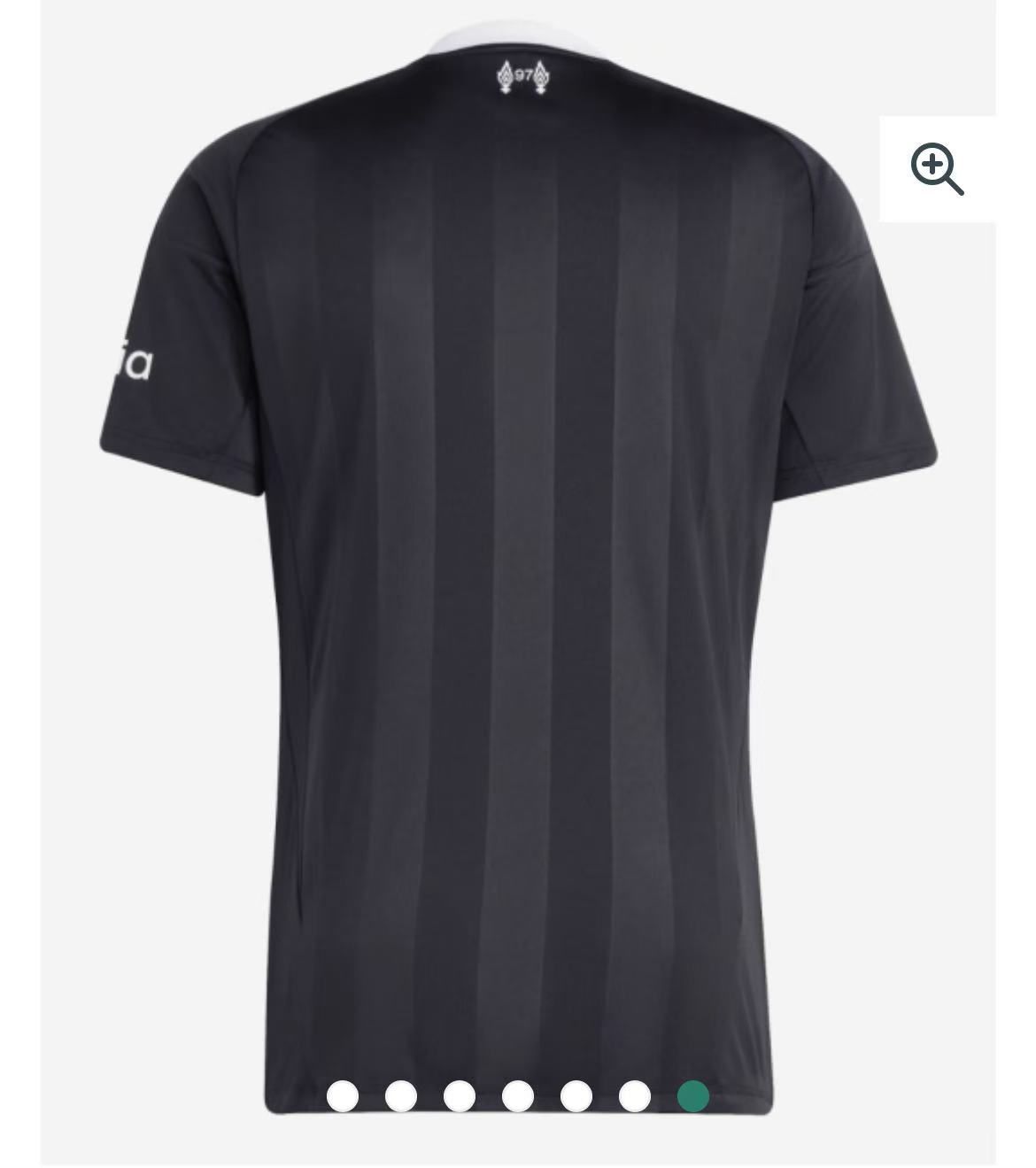
Task: Show the fourth gallery image dot
Action: (518, 1095)
